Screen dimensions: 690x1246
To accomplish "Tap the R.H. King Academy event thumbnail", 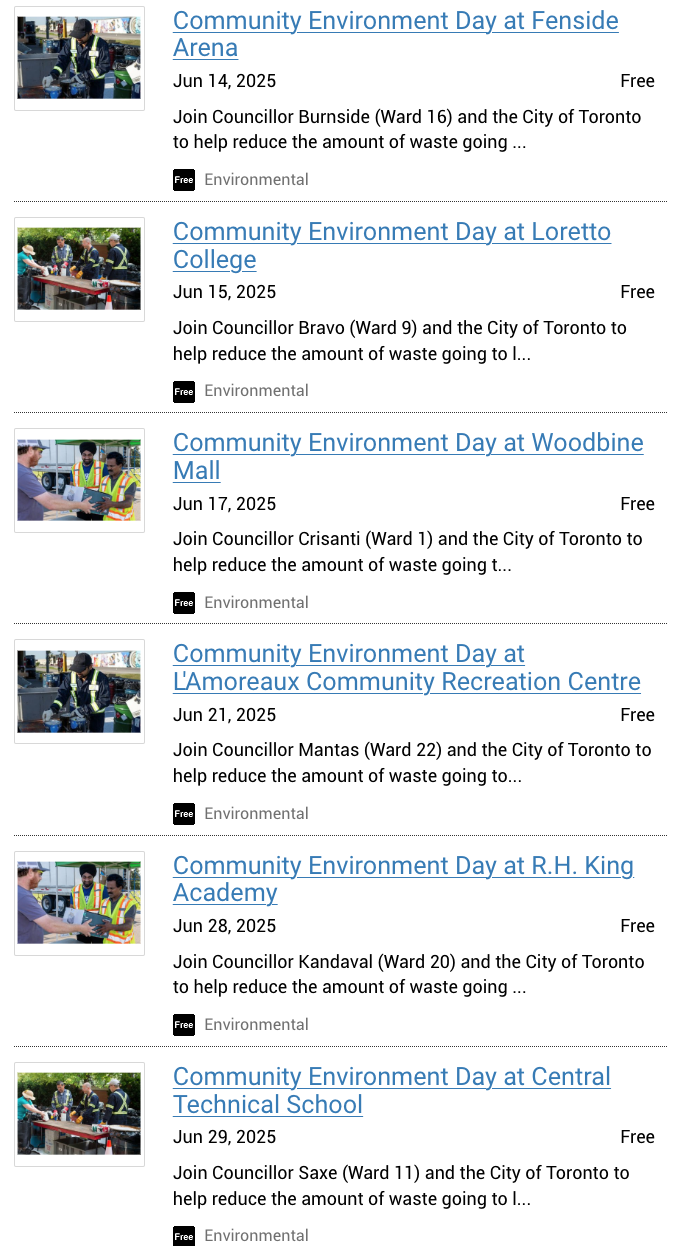I will [79, 903].
